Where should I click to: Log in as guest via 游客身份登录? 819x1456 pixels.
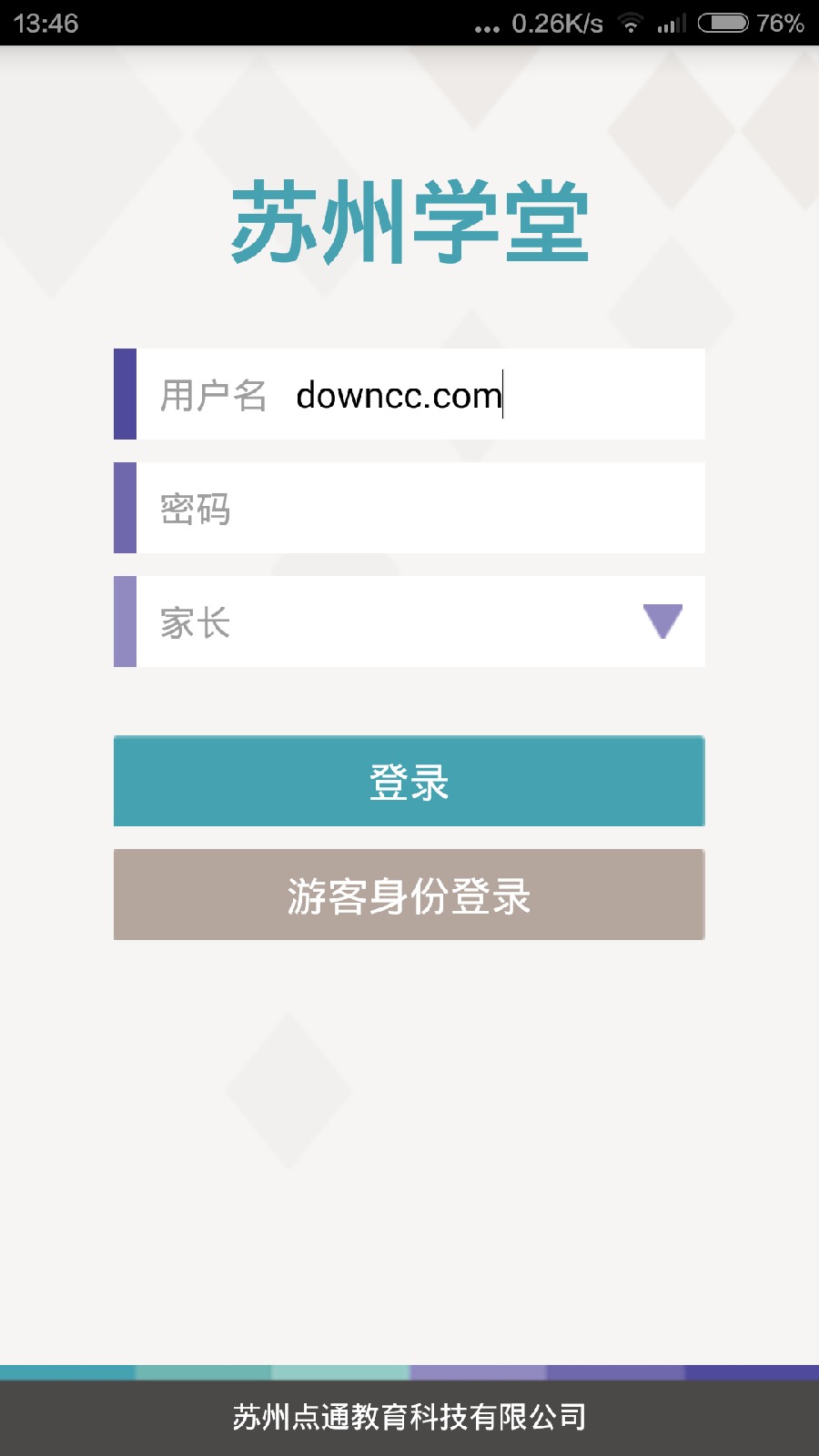(409, 895)
